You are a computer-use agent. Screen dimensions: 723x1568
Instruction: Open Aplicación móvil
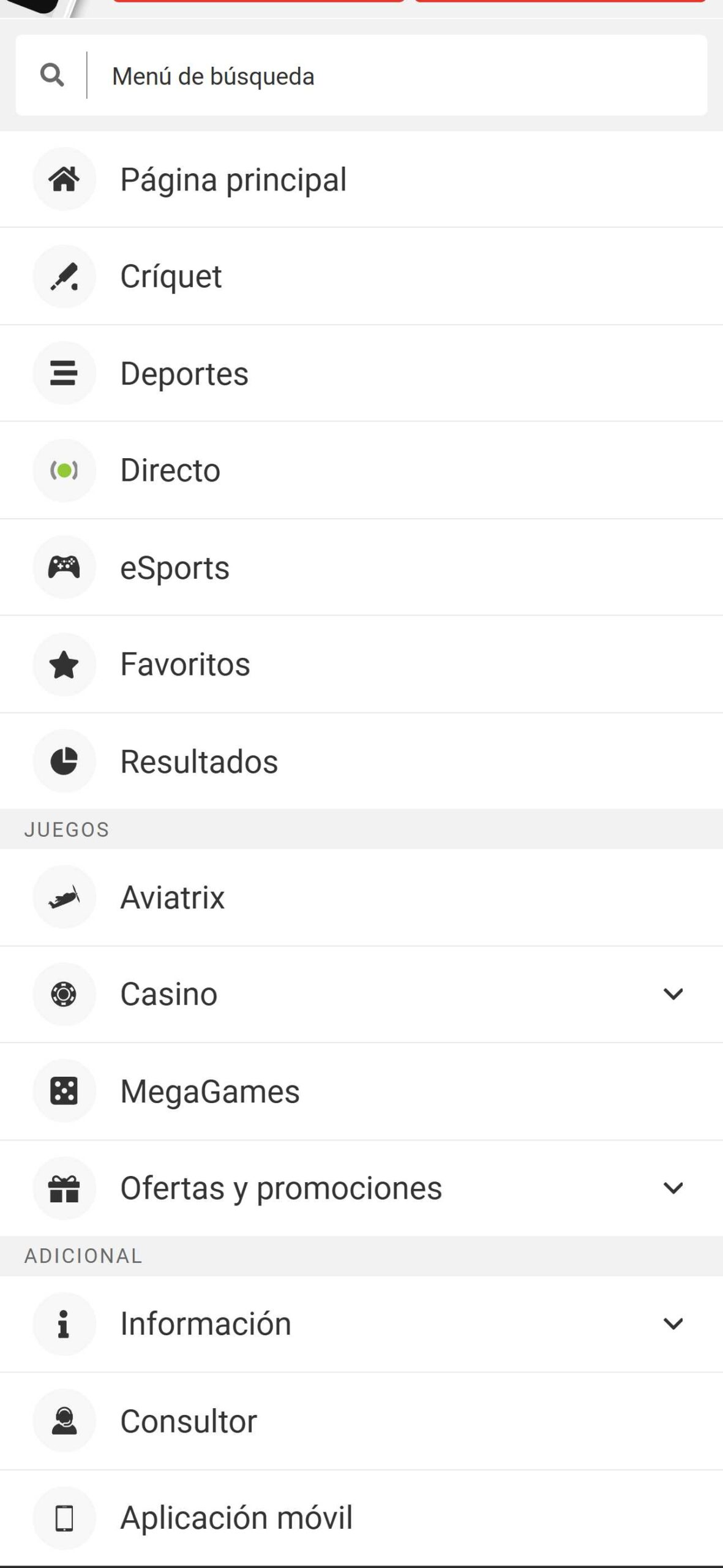361,1518
